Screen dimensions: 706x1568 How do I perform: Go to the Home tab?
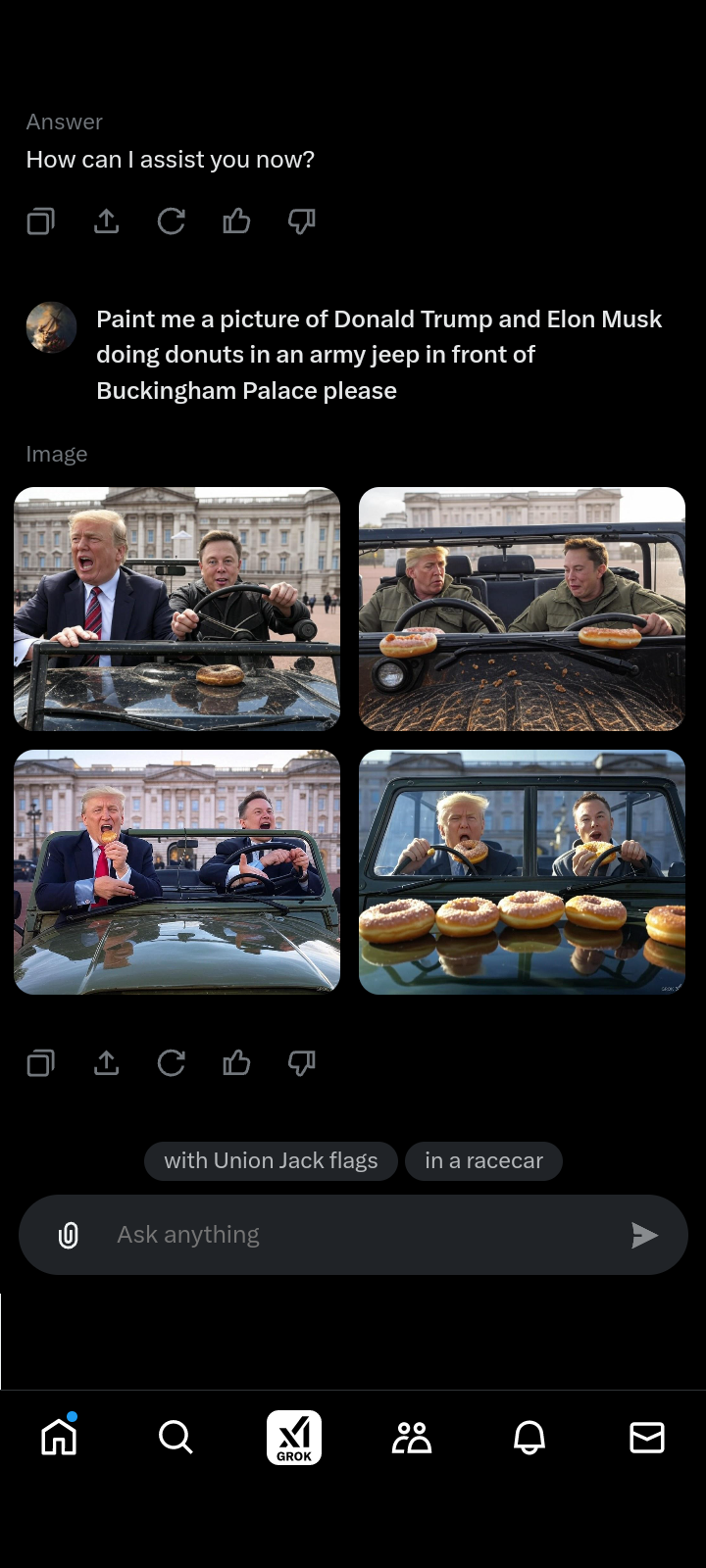(59, 1437)
